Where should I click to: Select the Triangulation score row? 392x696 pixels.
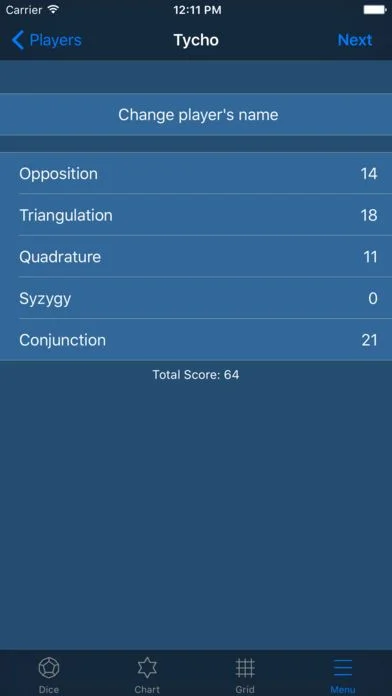tap(196, 215)
